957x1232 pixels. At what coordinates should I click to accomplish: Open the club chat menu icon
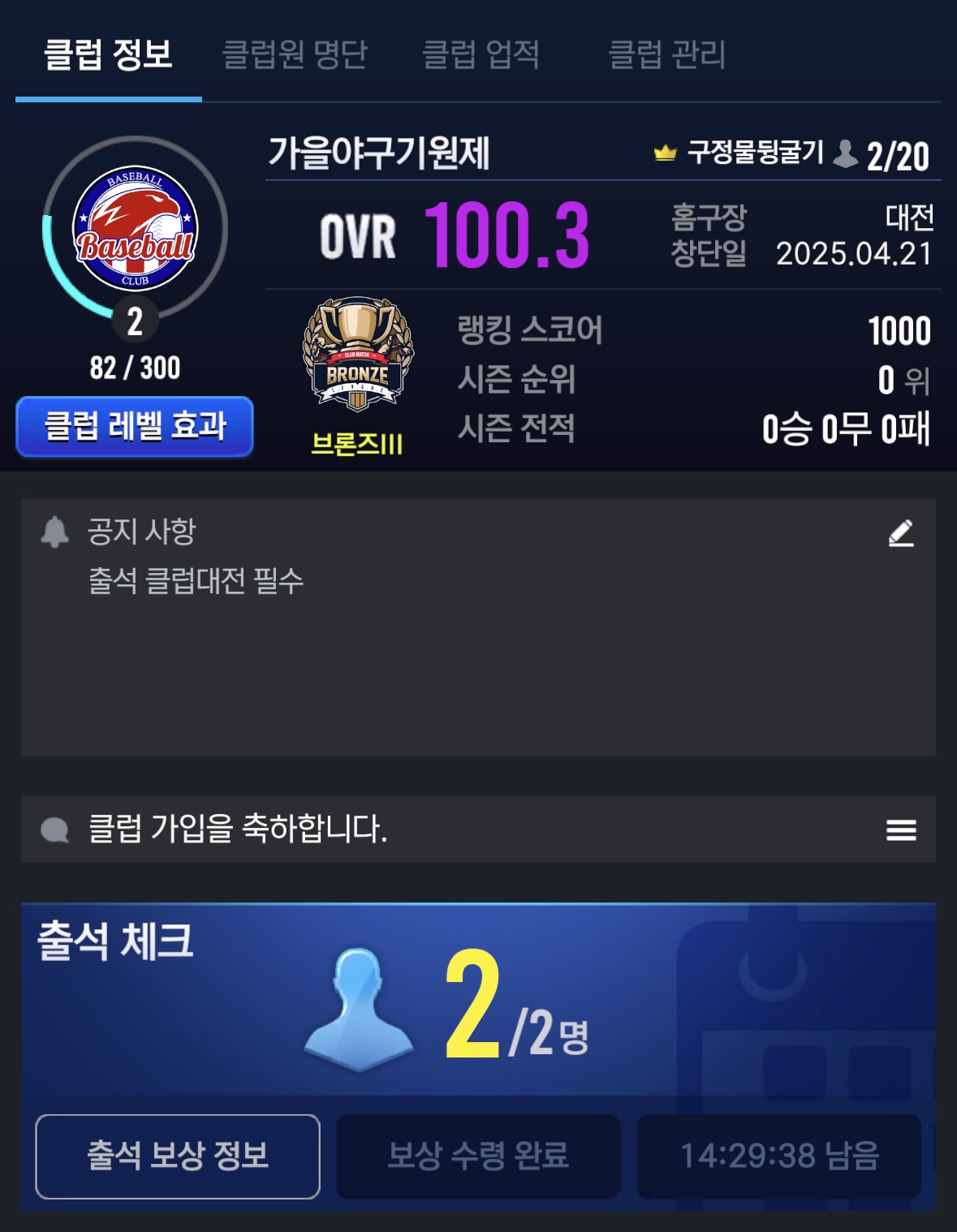(x=901, y=829)
